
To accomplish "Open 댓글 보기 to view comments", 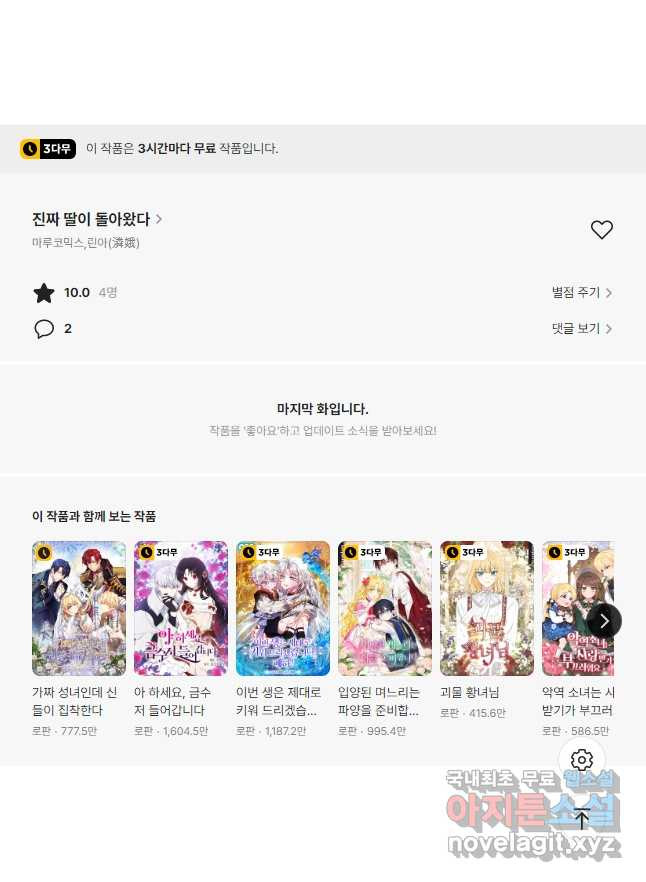I will (x=581, y=329).
